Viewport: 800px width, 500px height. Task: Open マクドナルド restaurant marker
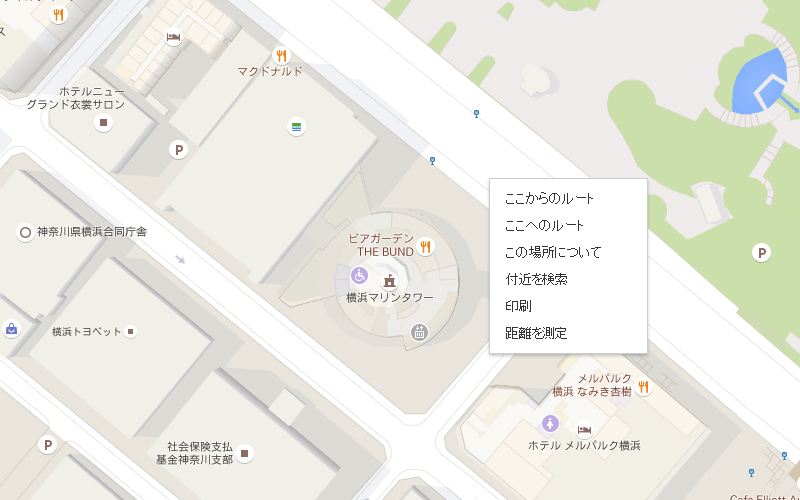(x=281, y=56)
